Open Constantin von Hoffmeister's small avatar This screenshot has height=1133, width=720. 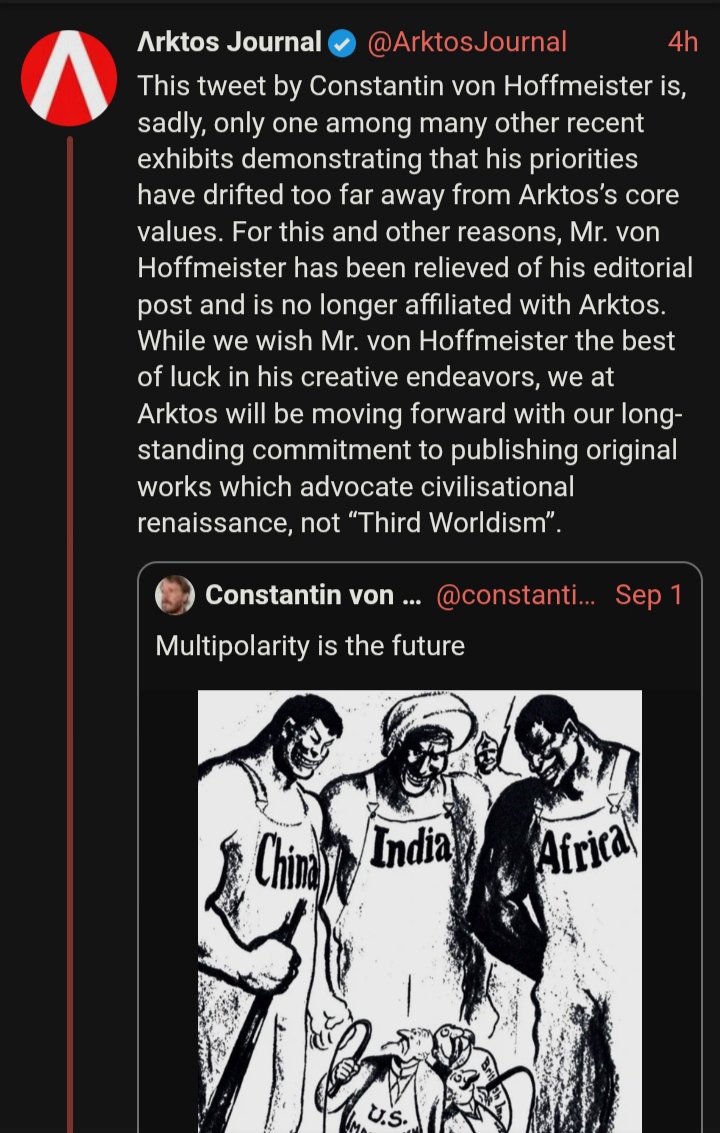[x=175, y=595]
